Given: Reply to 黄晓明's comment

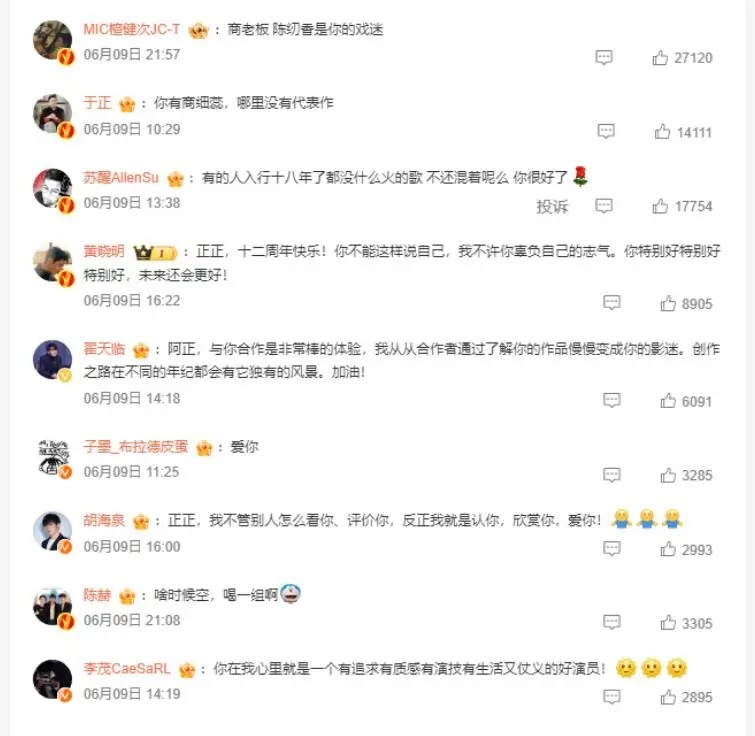Looking at the screenshot, I should click(x=612, y=303).
